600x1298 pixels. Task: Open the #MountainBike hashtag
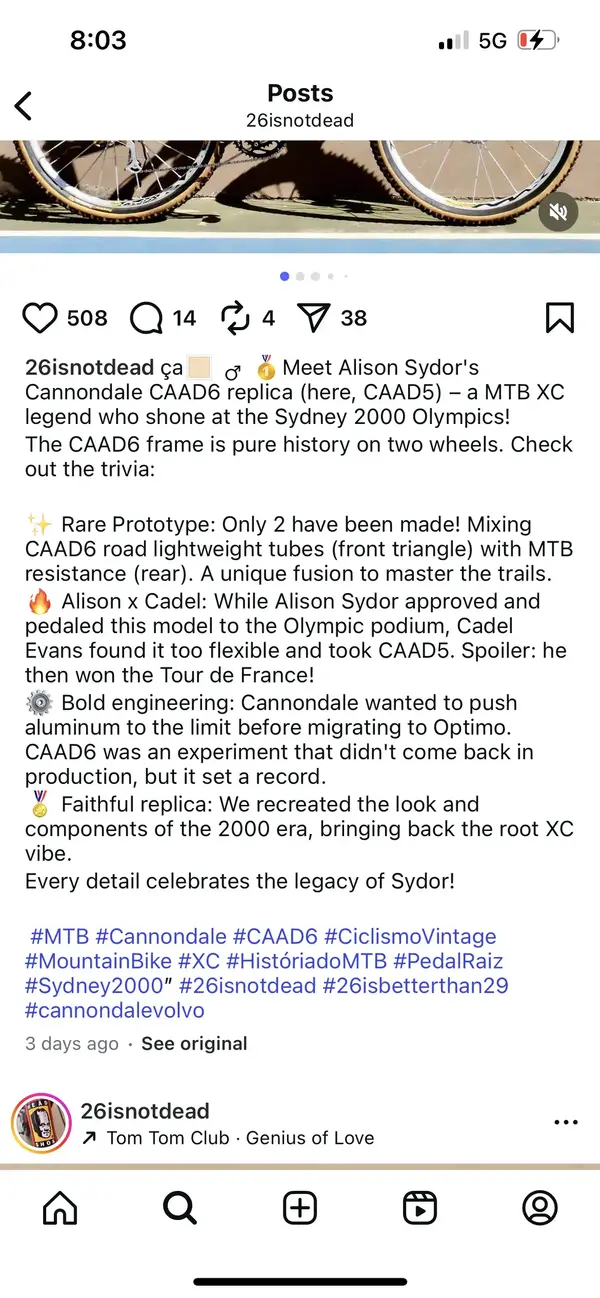pyautogui.click(x=97, y=961)
